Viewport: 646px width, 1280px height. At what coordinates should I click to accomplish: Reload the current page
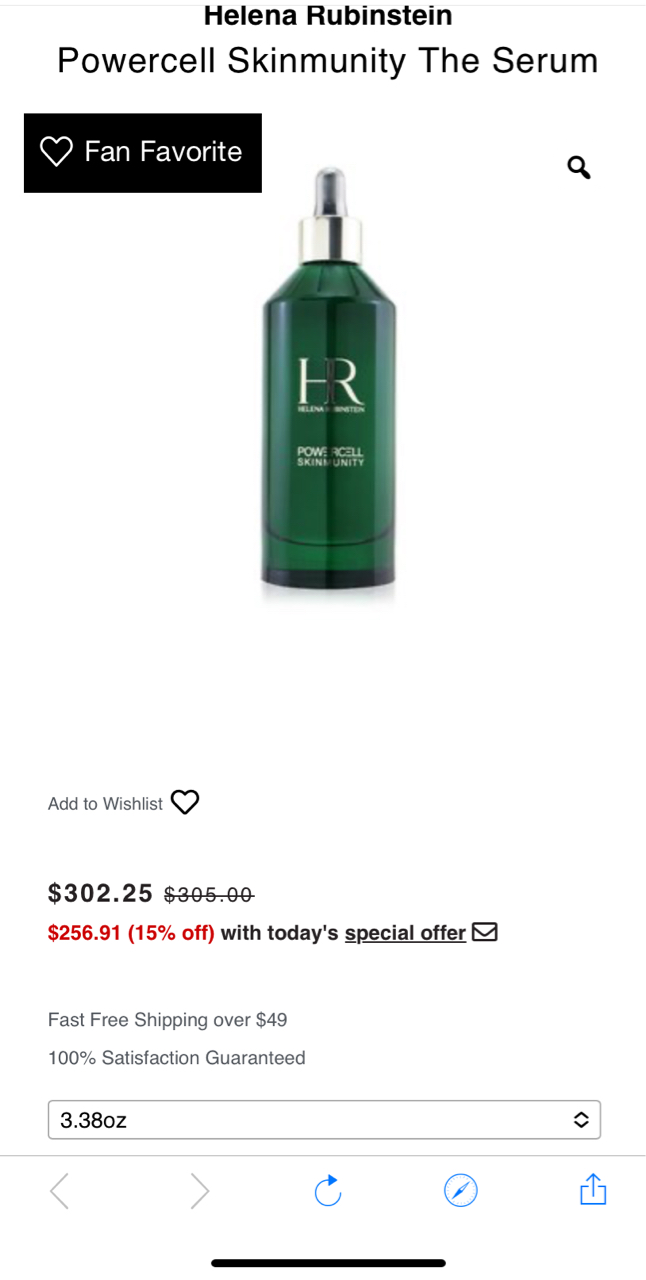(x=328, y=1191)
